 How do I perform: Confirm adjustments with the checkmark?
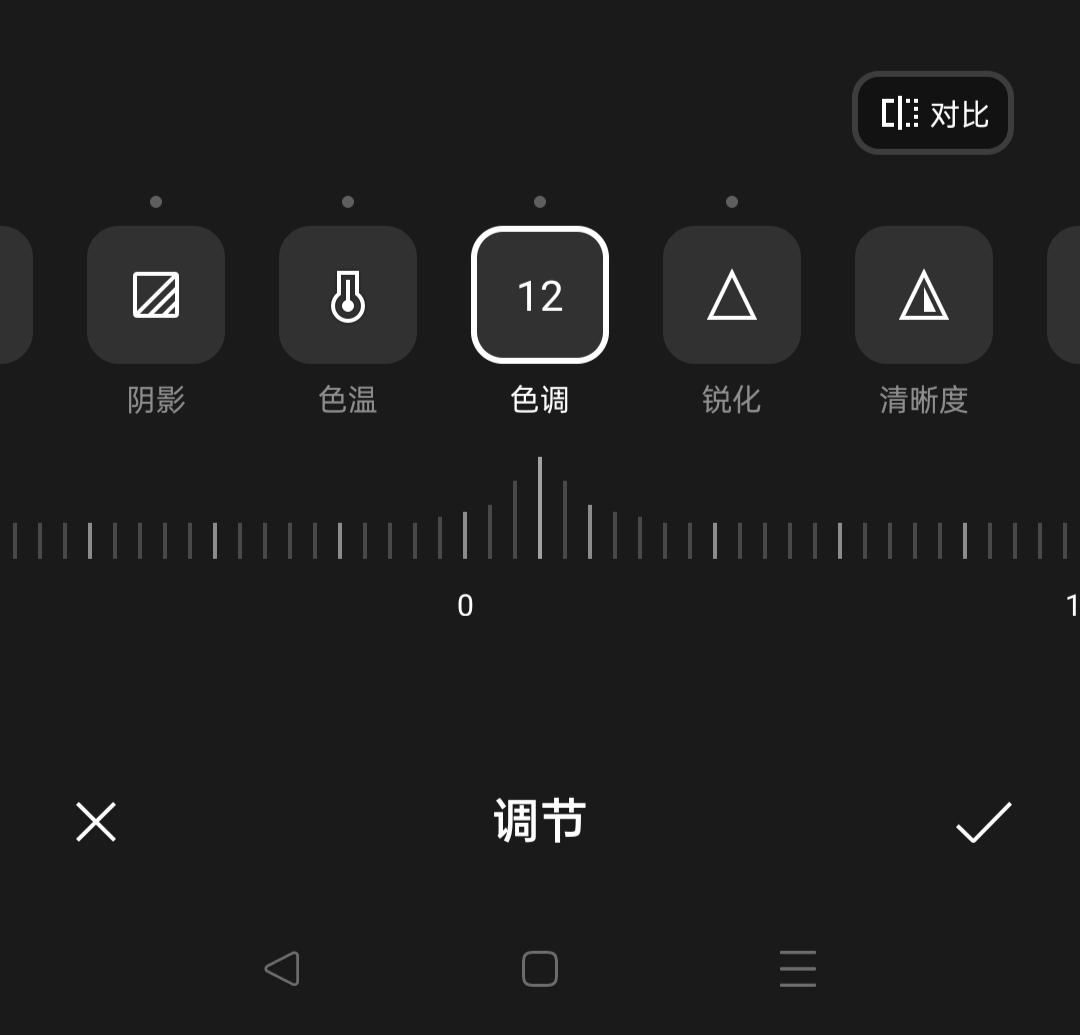tap(984, 822)
